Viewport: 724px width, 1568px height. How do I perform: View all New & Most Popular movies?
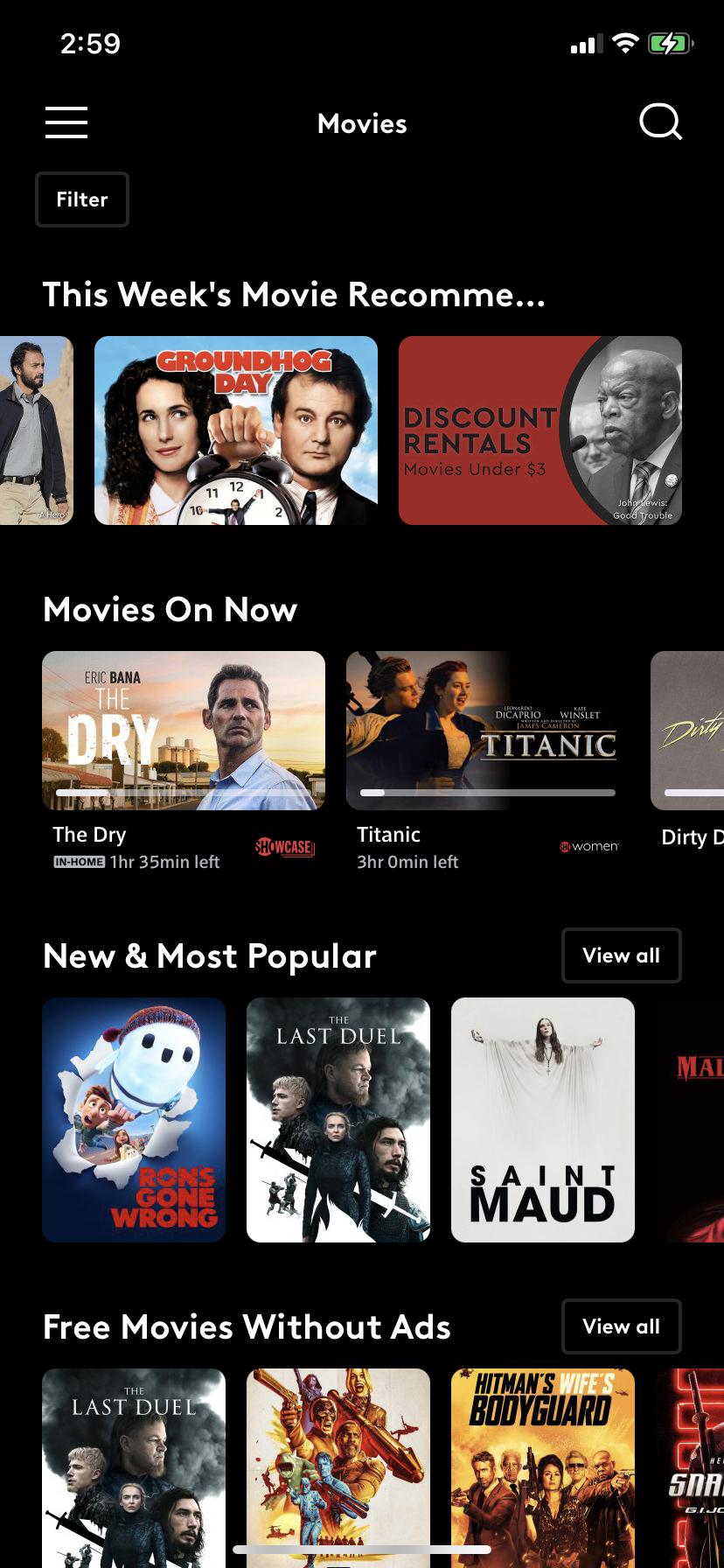[621, 955]
